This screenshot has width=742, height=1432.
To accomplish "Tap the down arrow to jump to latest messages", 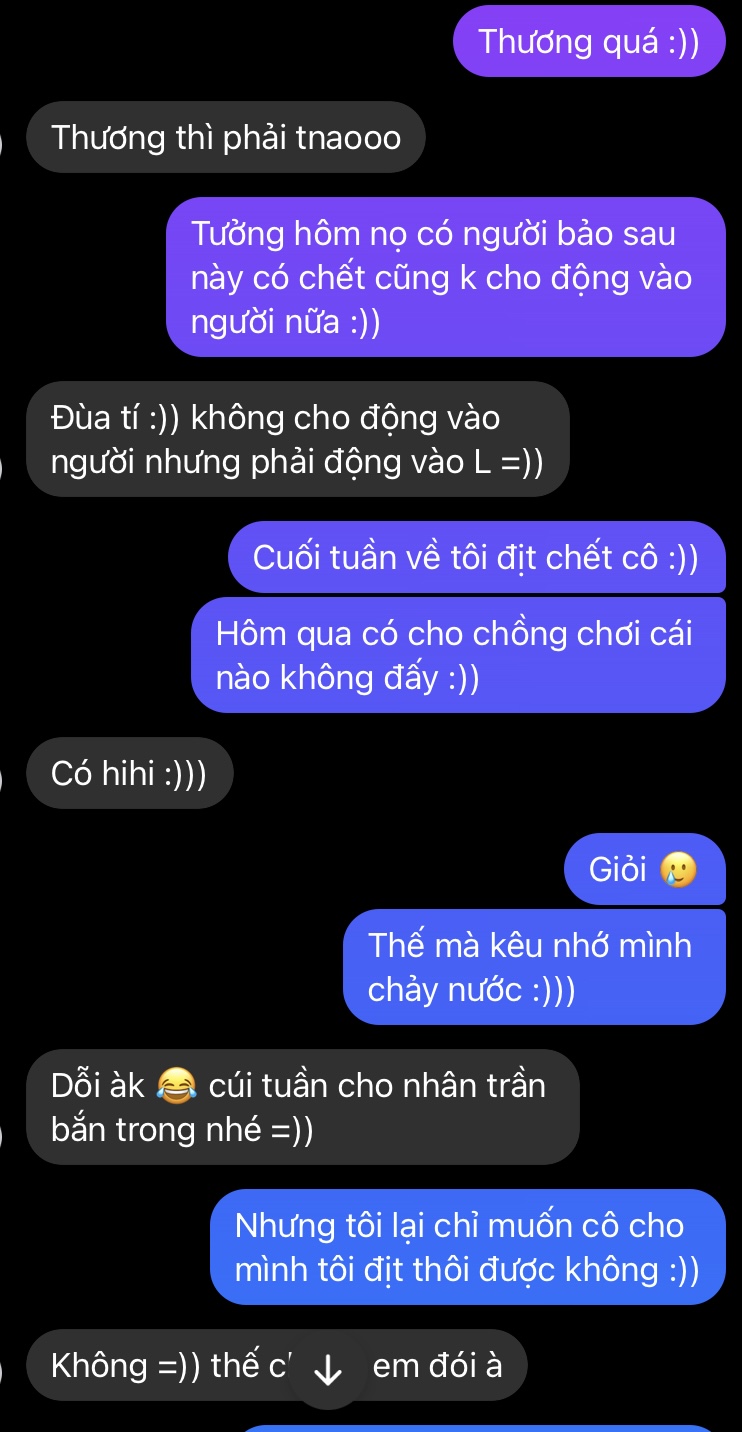I will pyautogui.click(x=328, y=1372).
